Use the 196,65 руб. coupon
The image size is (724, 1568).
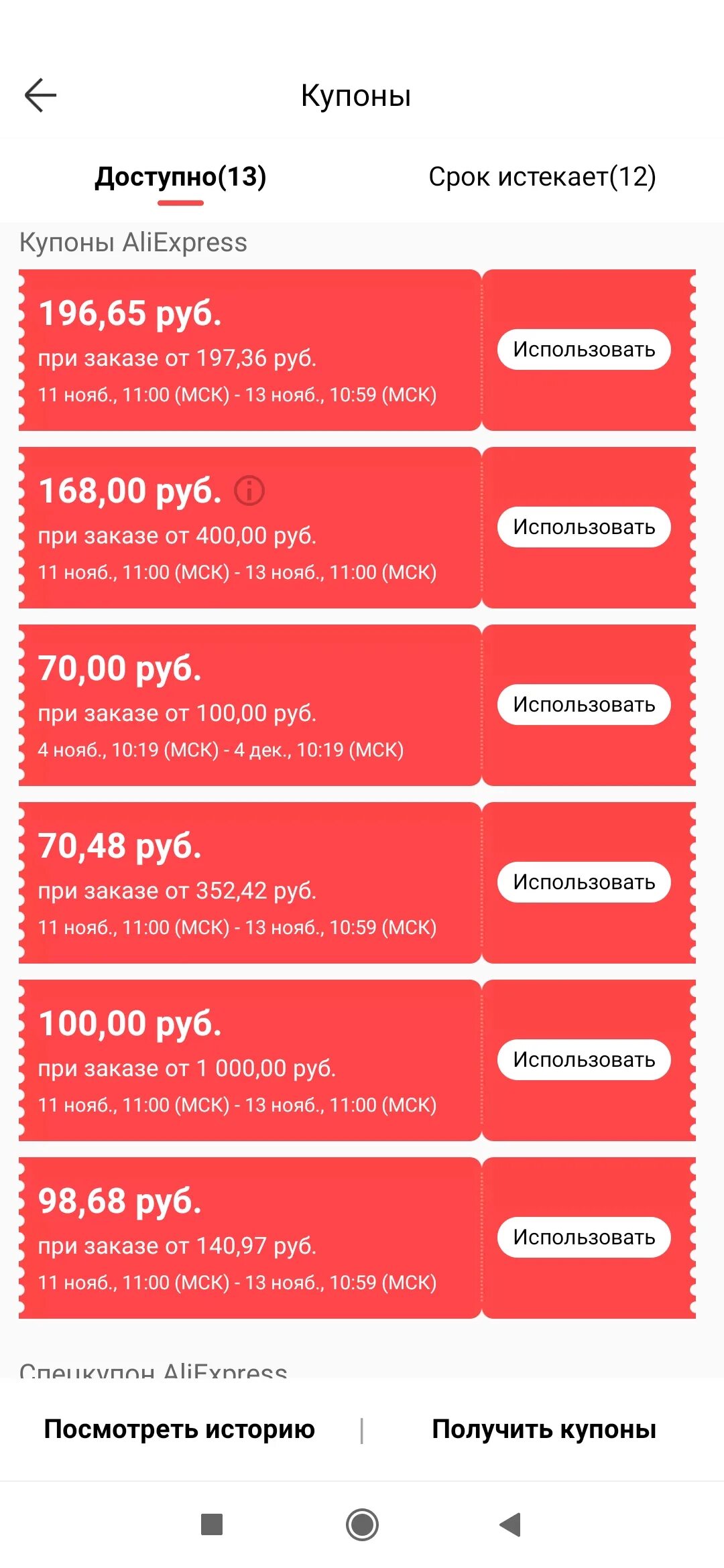583,349
